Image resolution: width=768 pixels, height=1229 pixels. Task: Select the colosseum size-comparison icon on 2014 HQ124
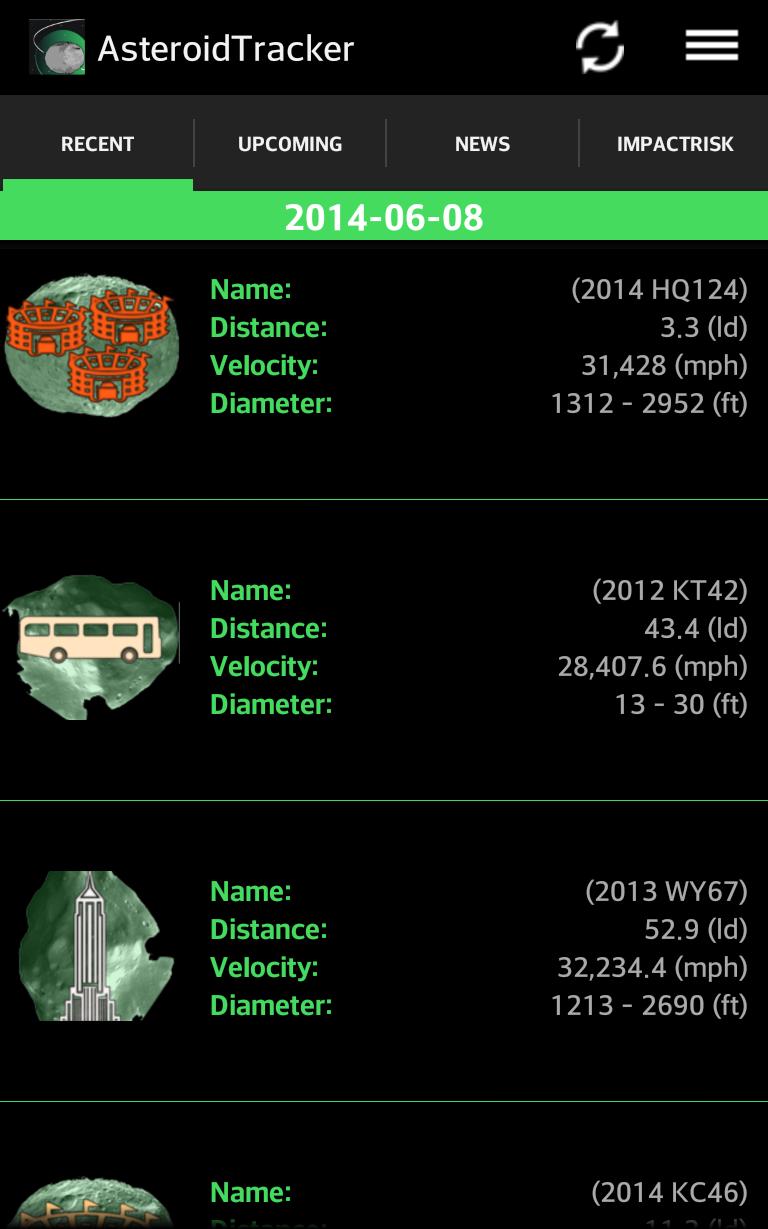(92, 345)
